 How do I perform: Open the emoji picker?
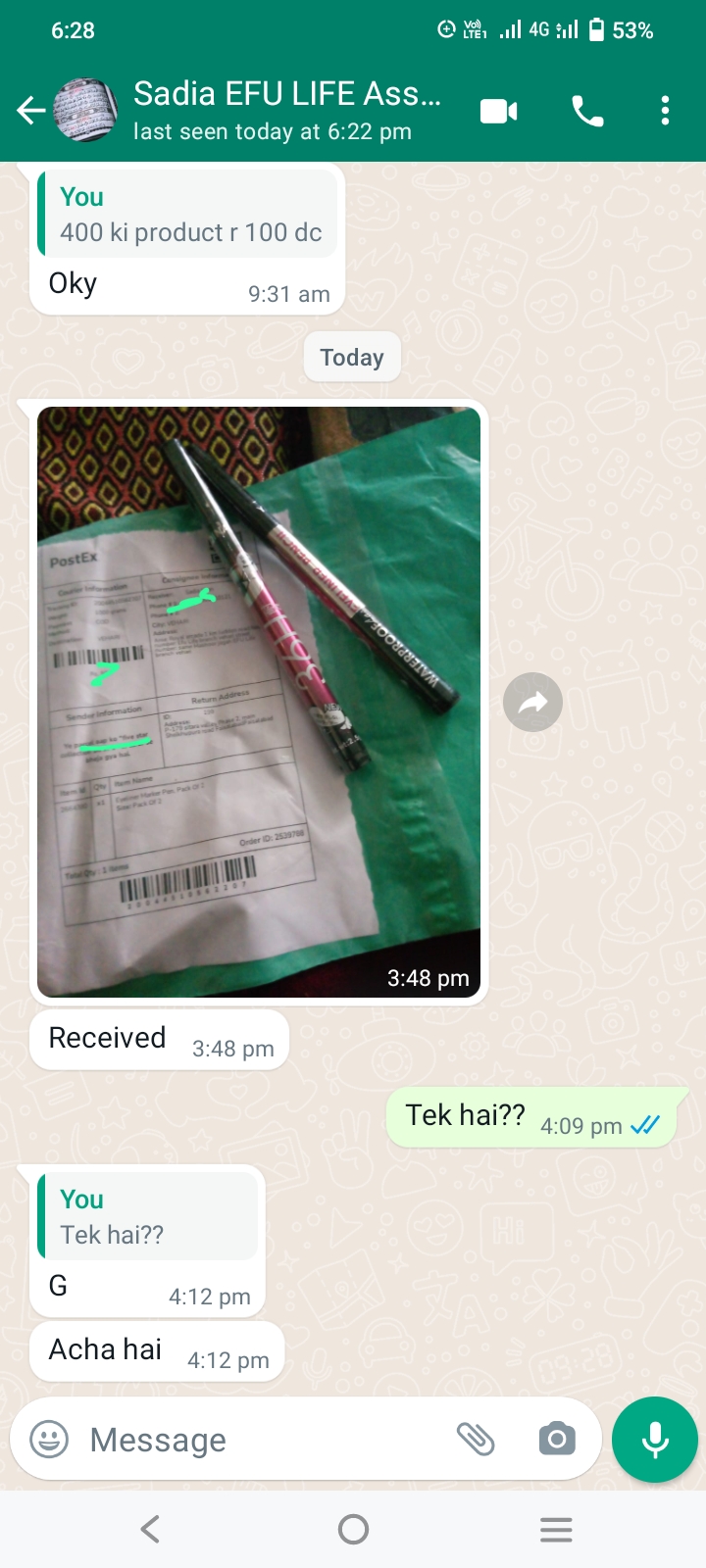point(49,1440)
